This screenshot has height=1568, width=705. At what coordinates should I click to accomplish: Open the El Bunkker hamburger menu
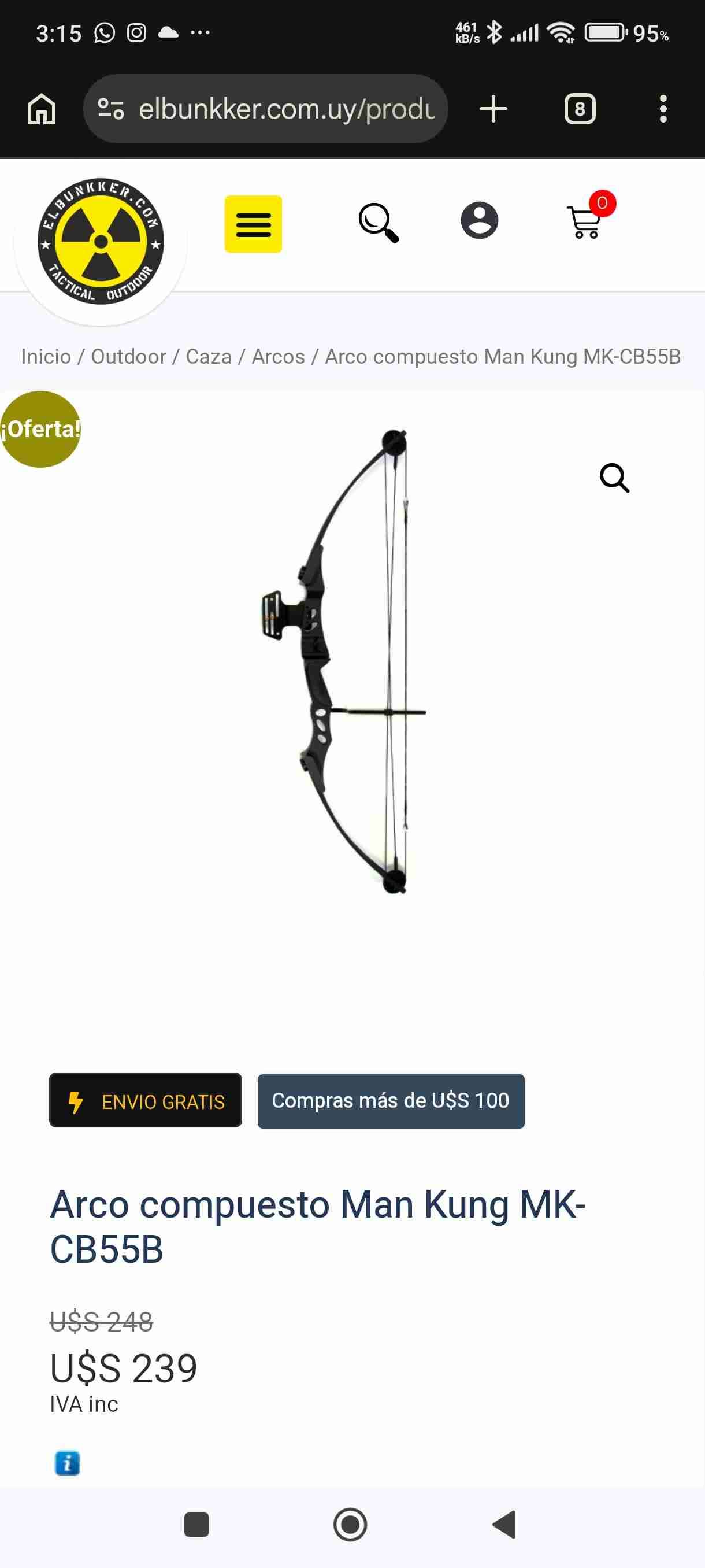[253, 223]
